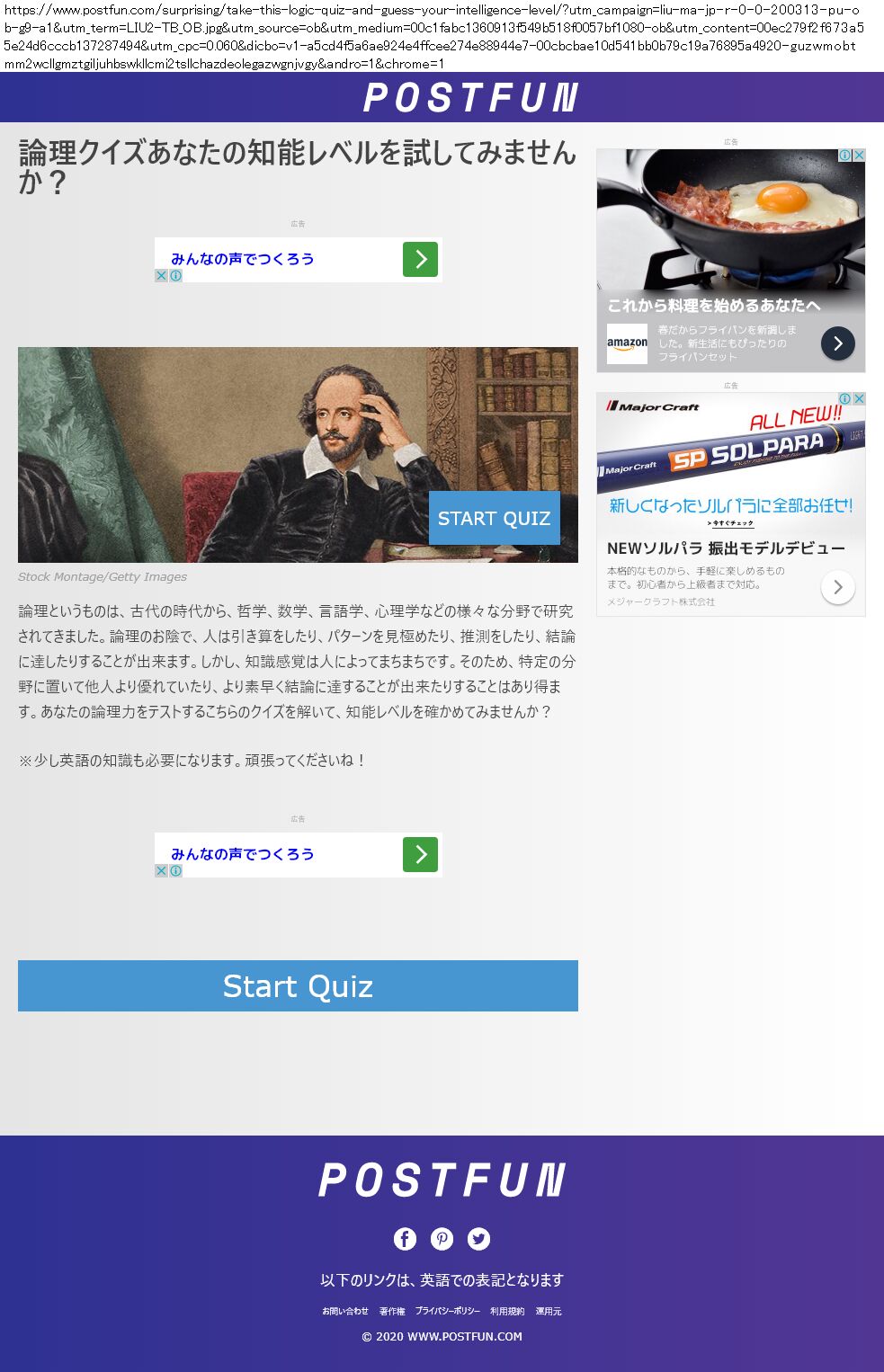This screenshot has height=1372, width=884.
Task: Tap the large blue Start Quiz button
Action: click(298, 985)
